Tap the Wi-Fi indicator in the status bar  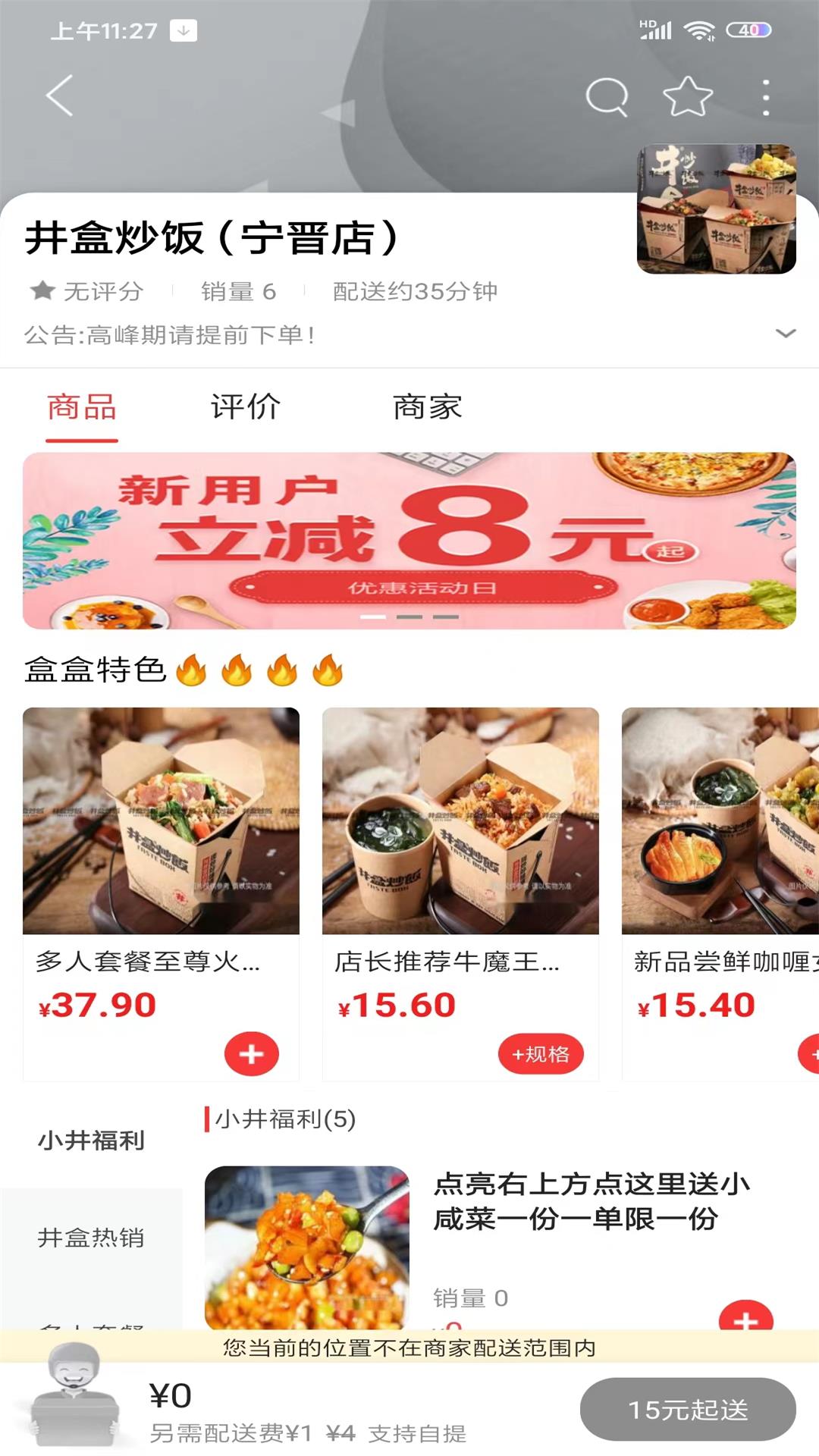tap(698, 30)
